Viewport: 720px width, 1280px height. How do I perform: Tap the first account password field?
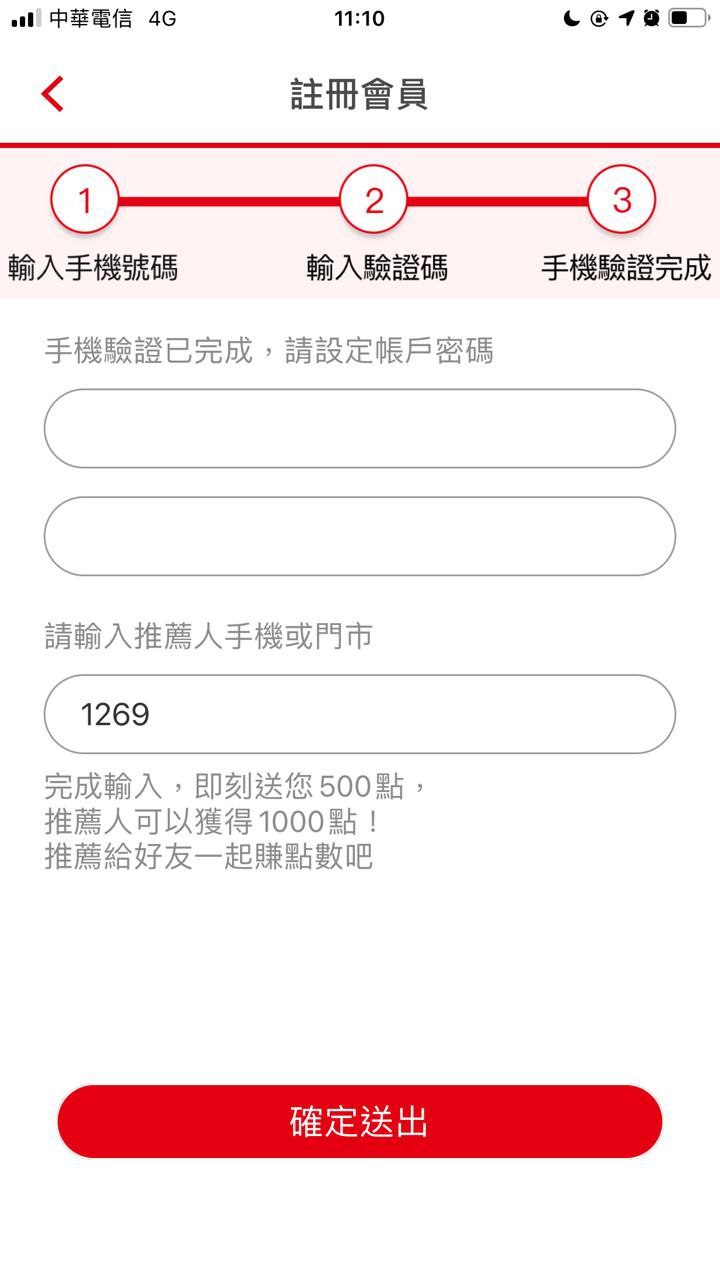pyautogui.click(x=360, y=428)
